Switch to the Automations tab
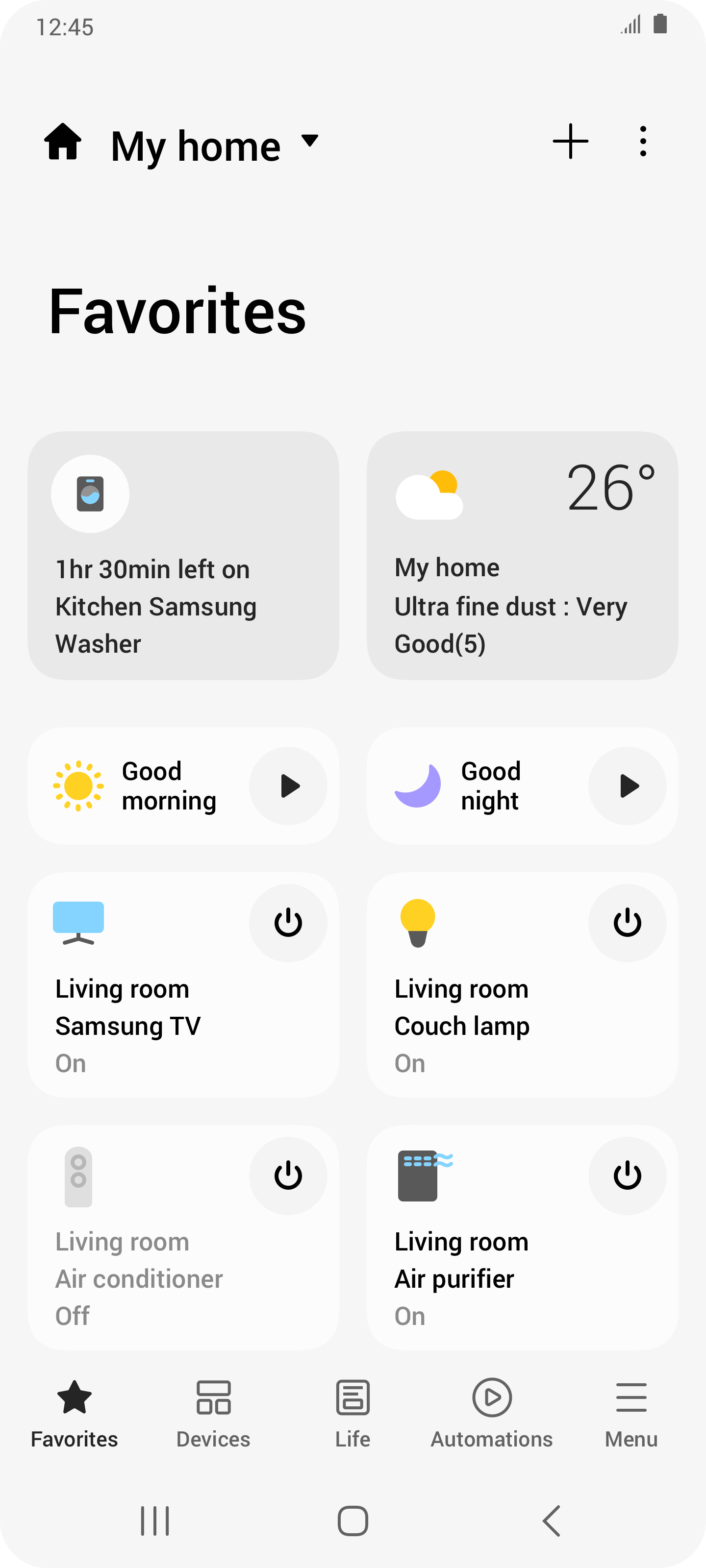706x1568 pixels. pyautogui.click(x=492, y=1414)
